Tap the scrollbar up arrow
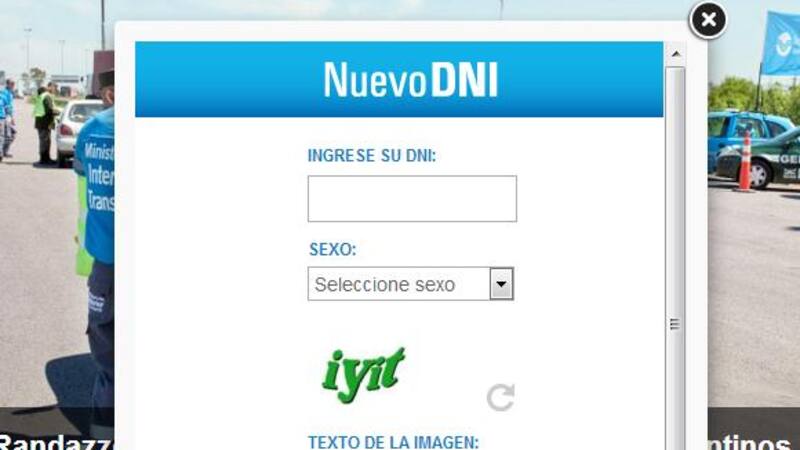The width and height of the screenshot is (800, 450). [675, 54]
